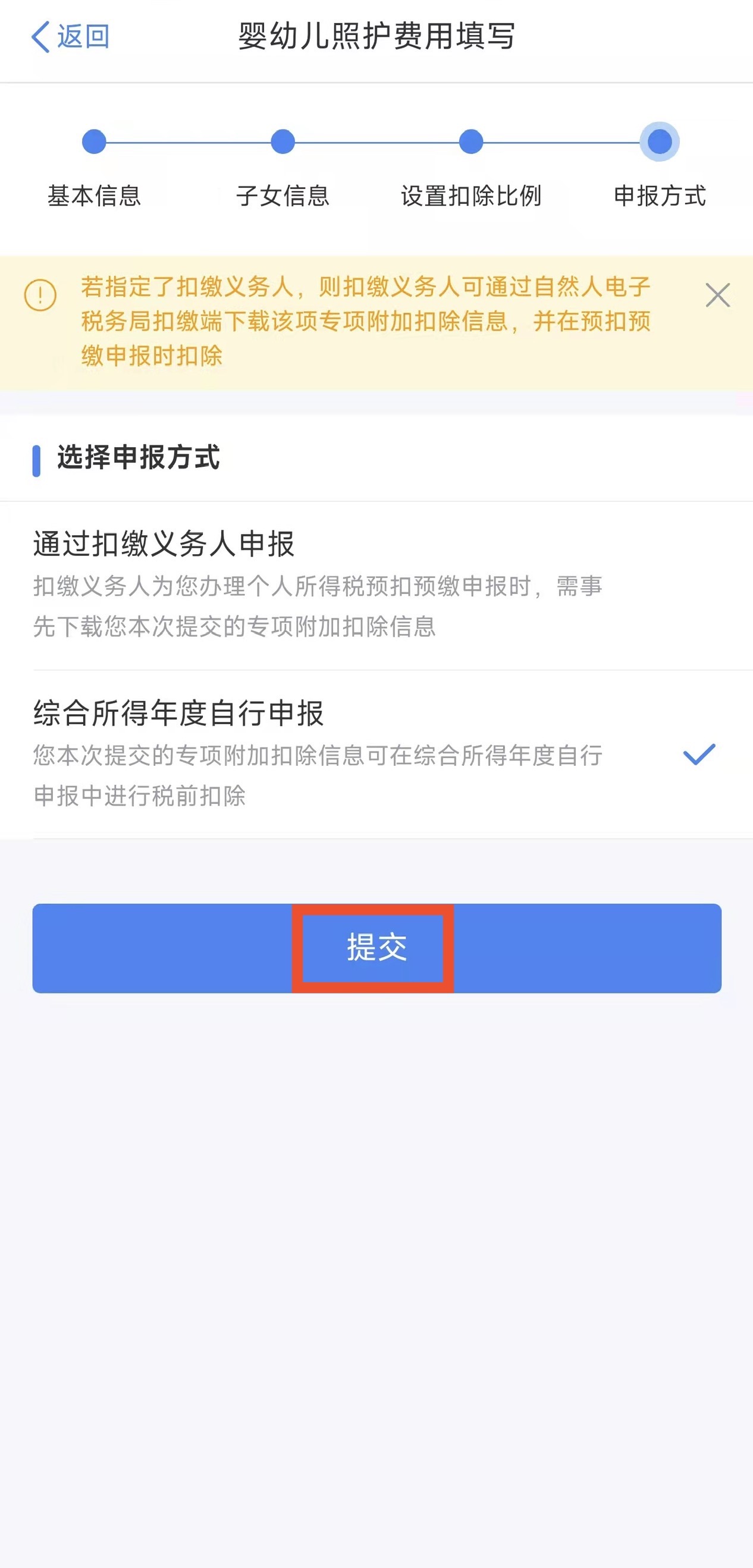753x1568 pixels.
Task: Go back via the 返回 button
Action: pyautogui.click(x=70, y=36)
